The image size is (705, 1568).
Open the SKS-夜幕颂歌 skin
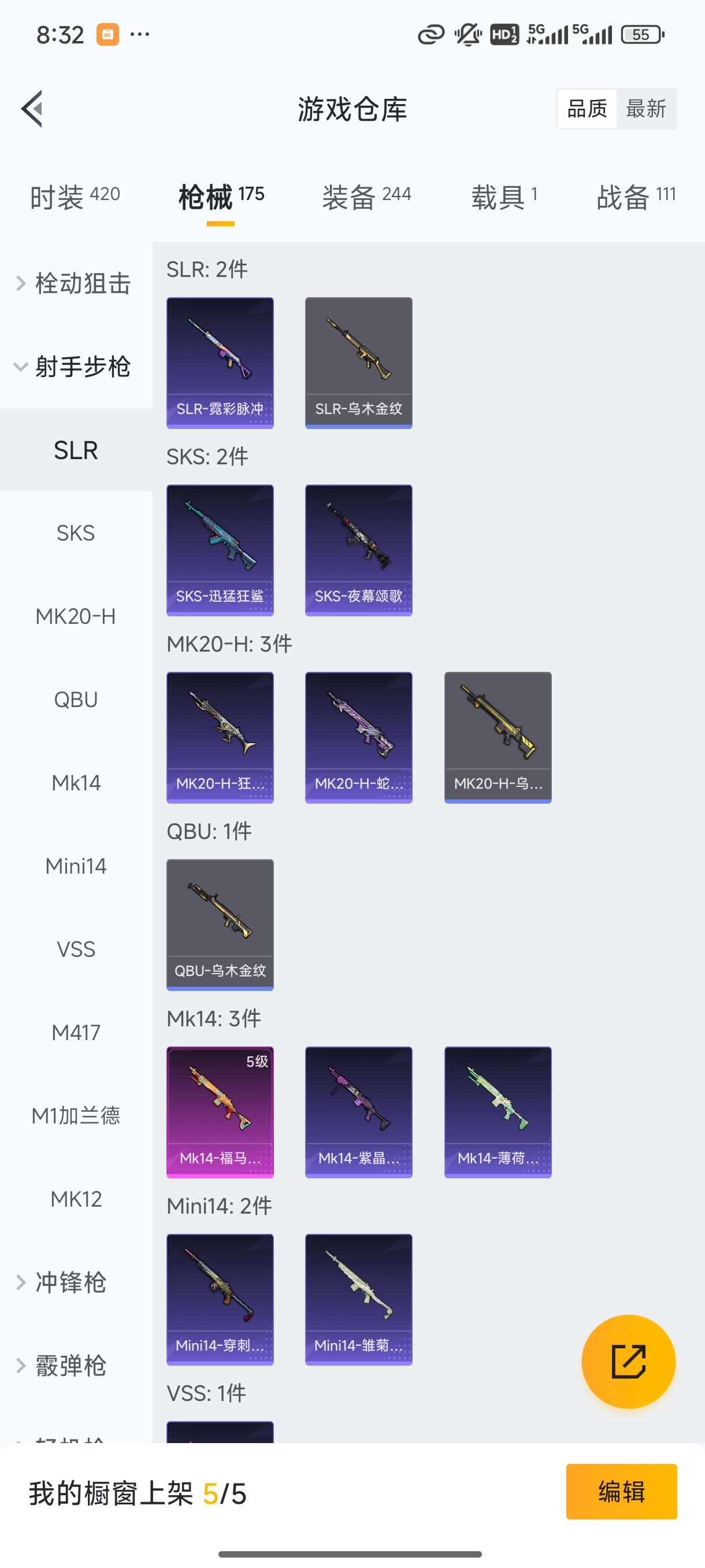click(359, 550)
